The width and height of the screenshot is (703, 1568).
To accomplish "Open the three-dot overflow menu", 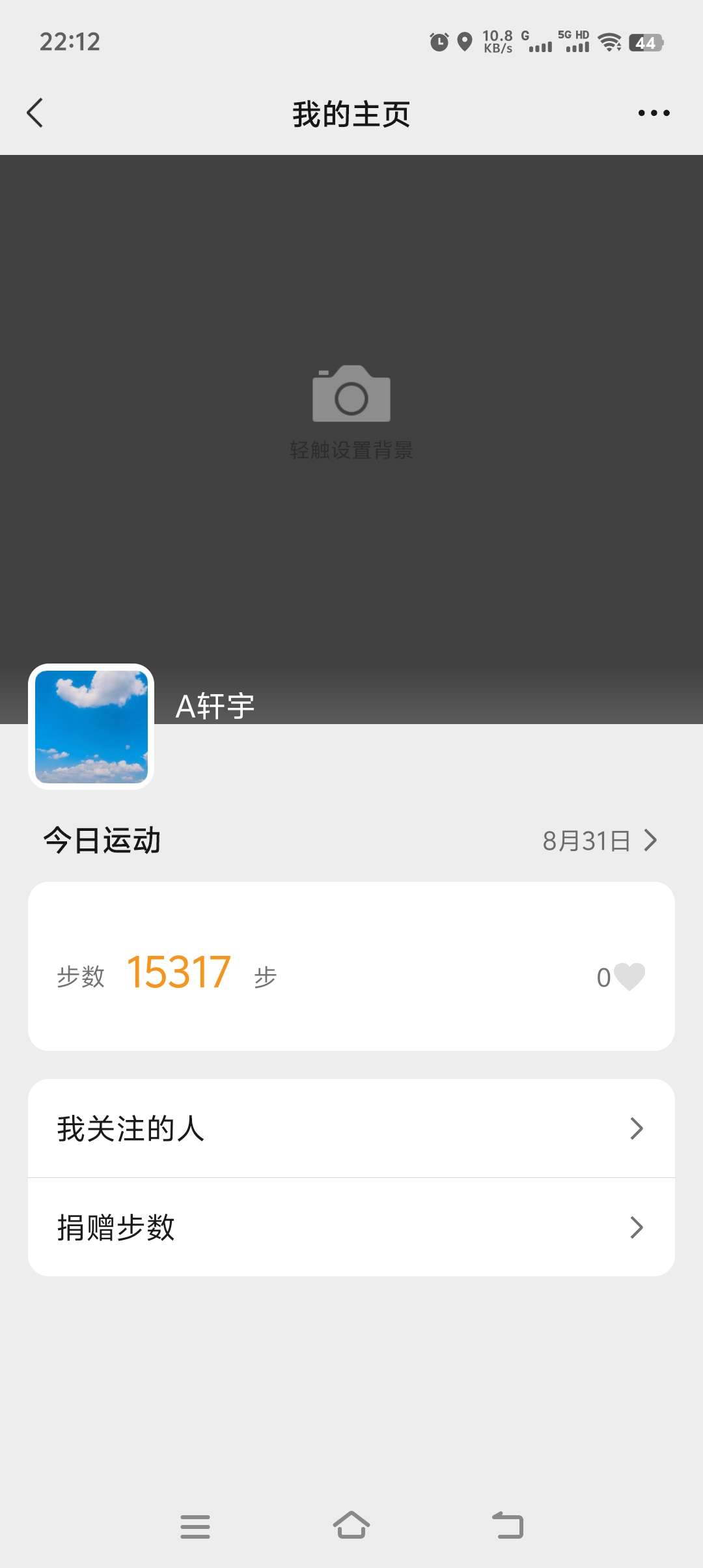I will (x=654, y=113).
